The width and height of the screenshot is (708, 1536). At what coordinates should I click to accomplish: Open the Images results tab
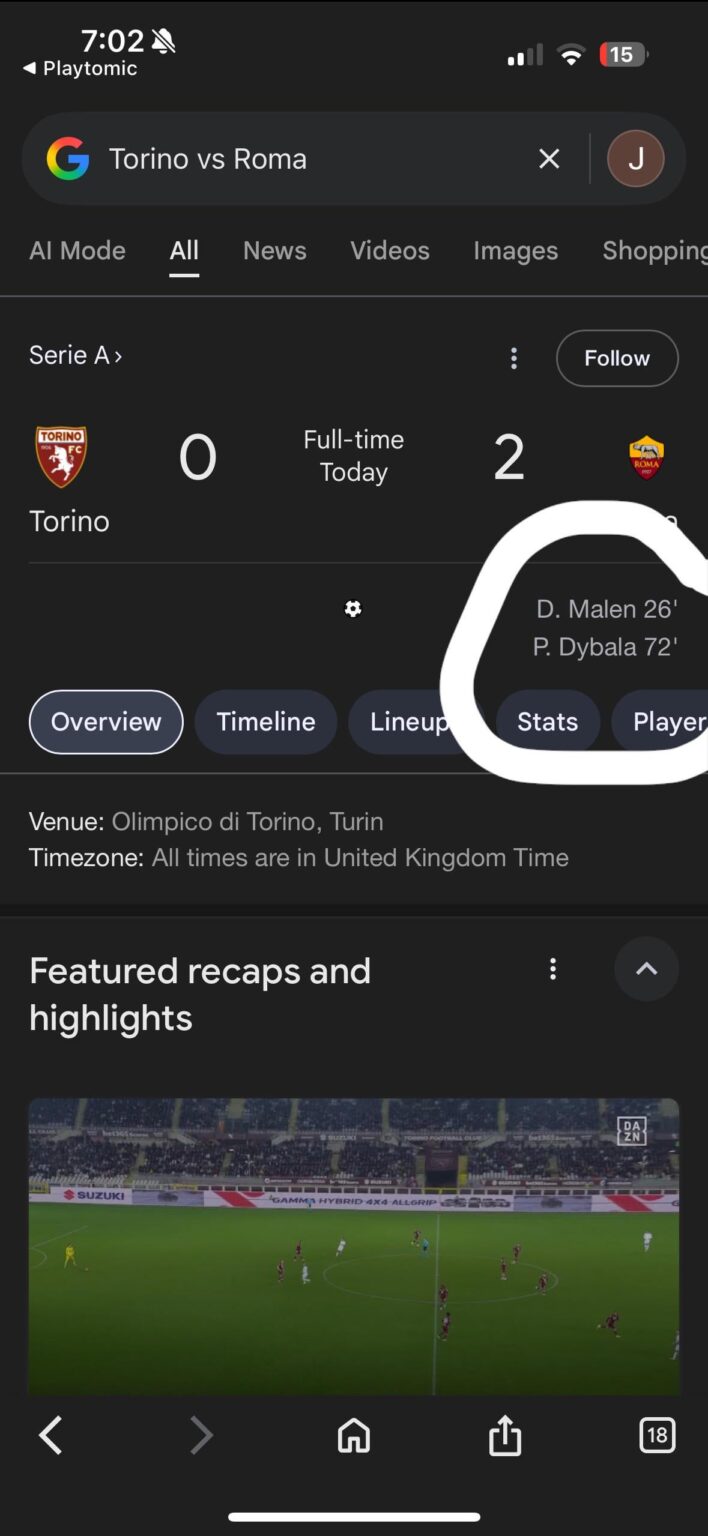(515, 250)
